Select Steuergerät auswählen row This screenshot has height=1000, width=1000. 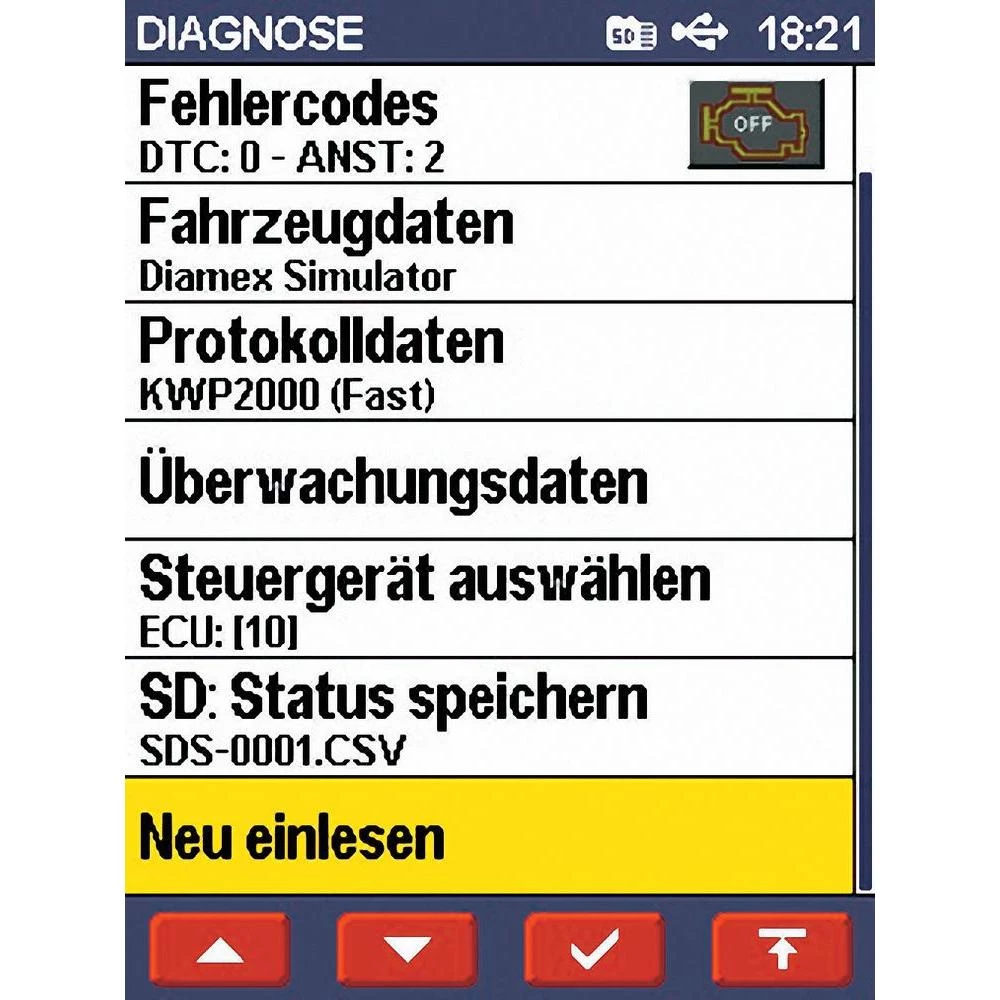pos(488,599)
